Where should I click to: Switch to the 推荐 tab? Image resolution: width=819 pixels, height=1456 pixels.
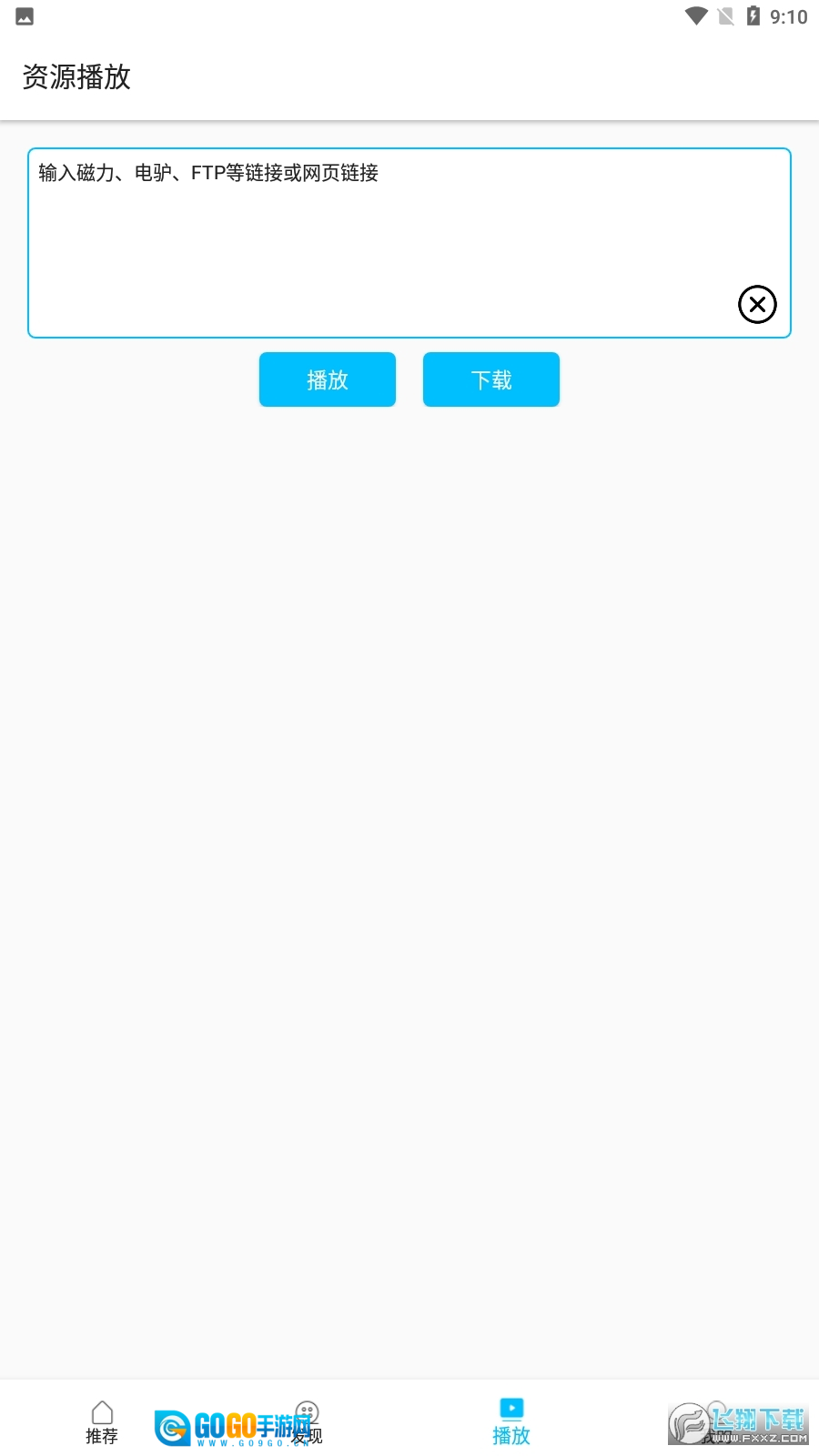[x=102, y=1421]
